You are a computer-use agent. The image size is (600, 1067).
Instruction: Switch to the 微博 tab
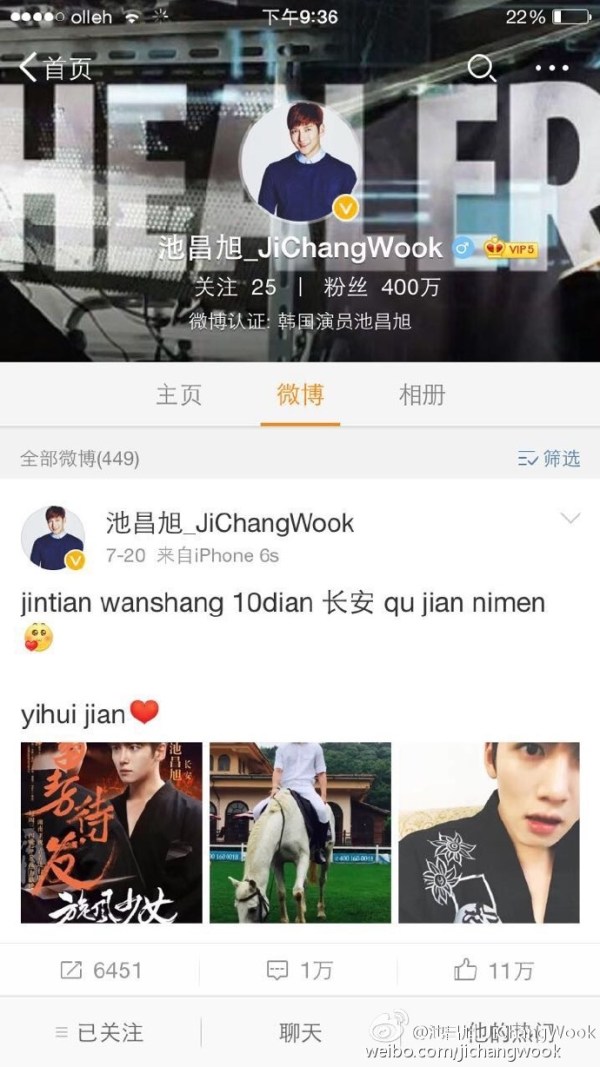300,394
